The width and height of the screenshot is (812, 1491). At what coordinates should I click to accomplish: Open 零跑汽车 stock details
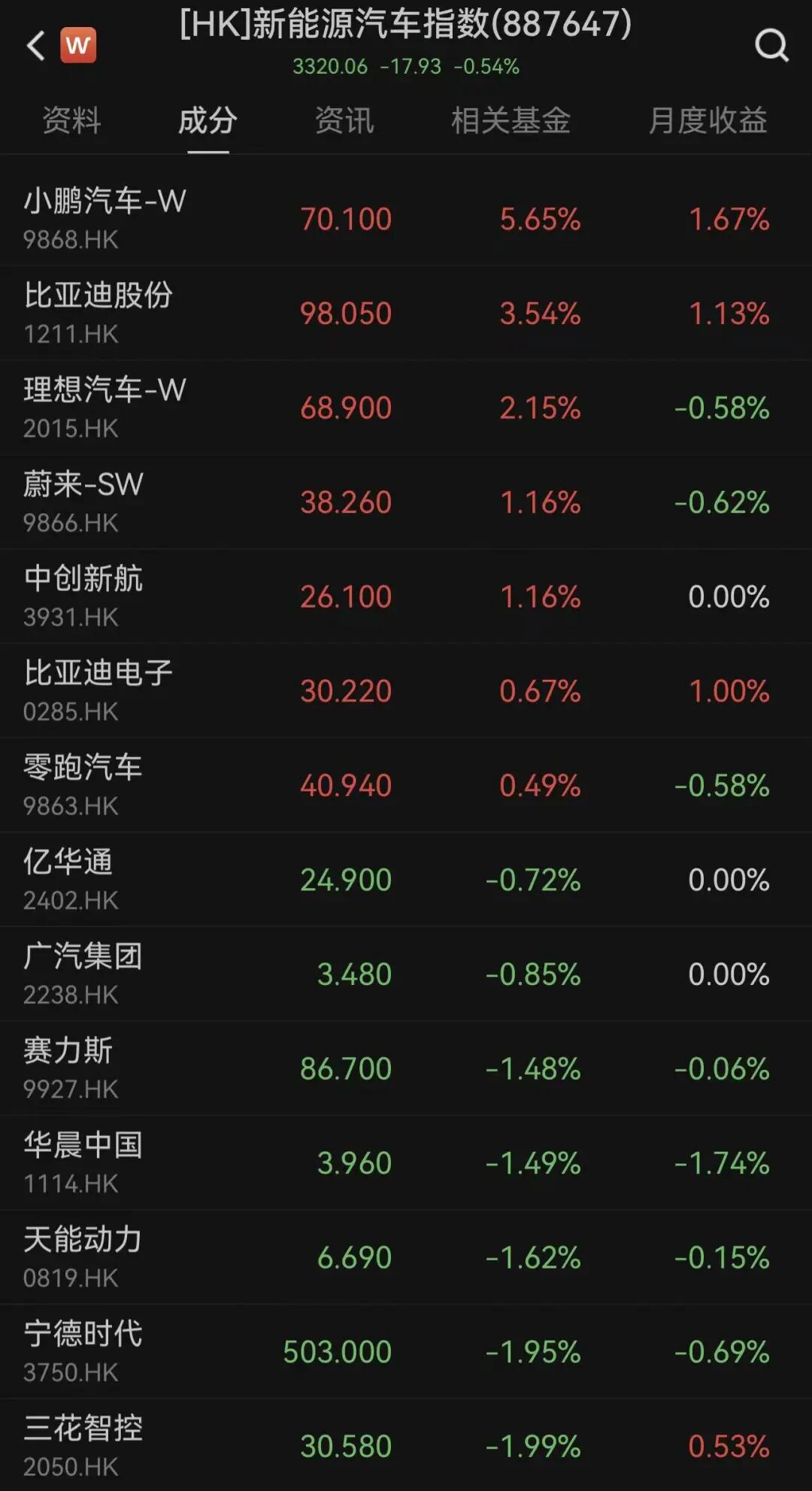click(x=83, y=784)
